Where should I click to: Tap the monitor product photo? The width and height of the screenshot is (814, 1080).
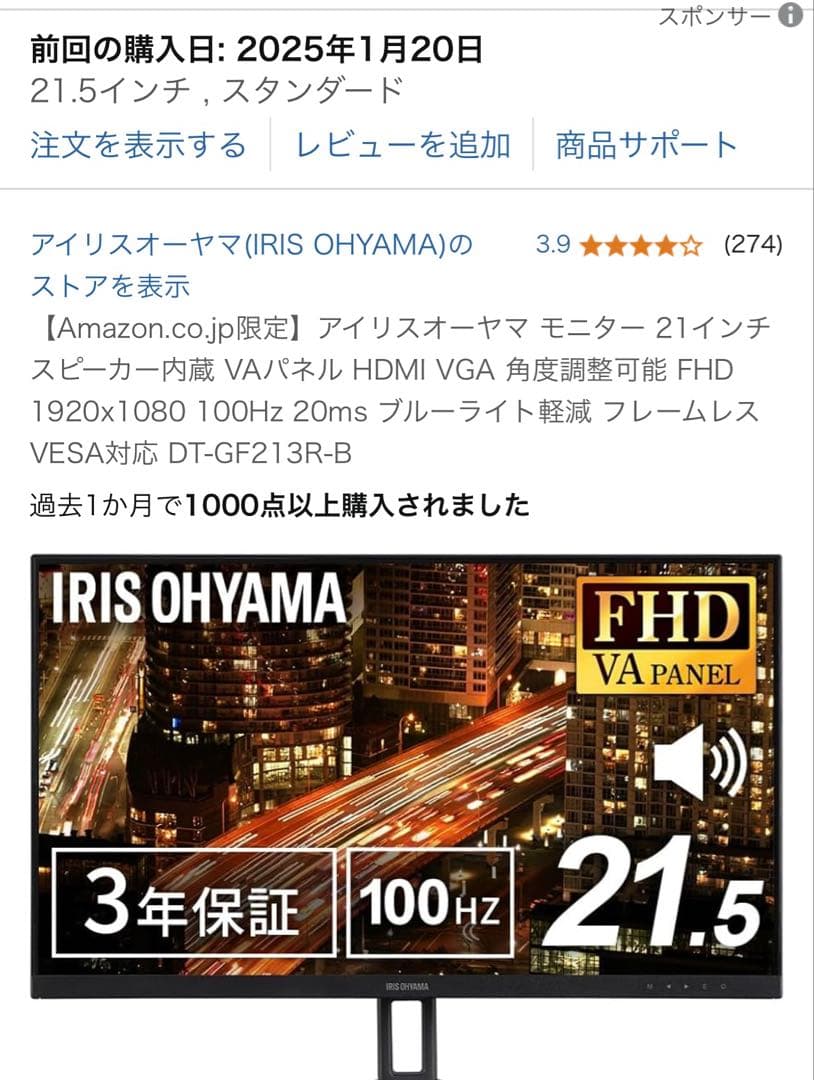click(x=400, y=790)
